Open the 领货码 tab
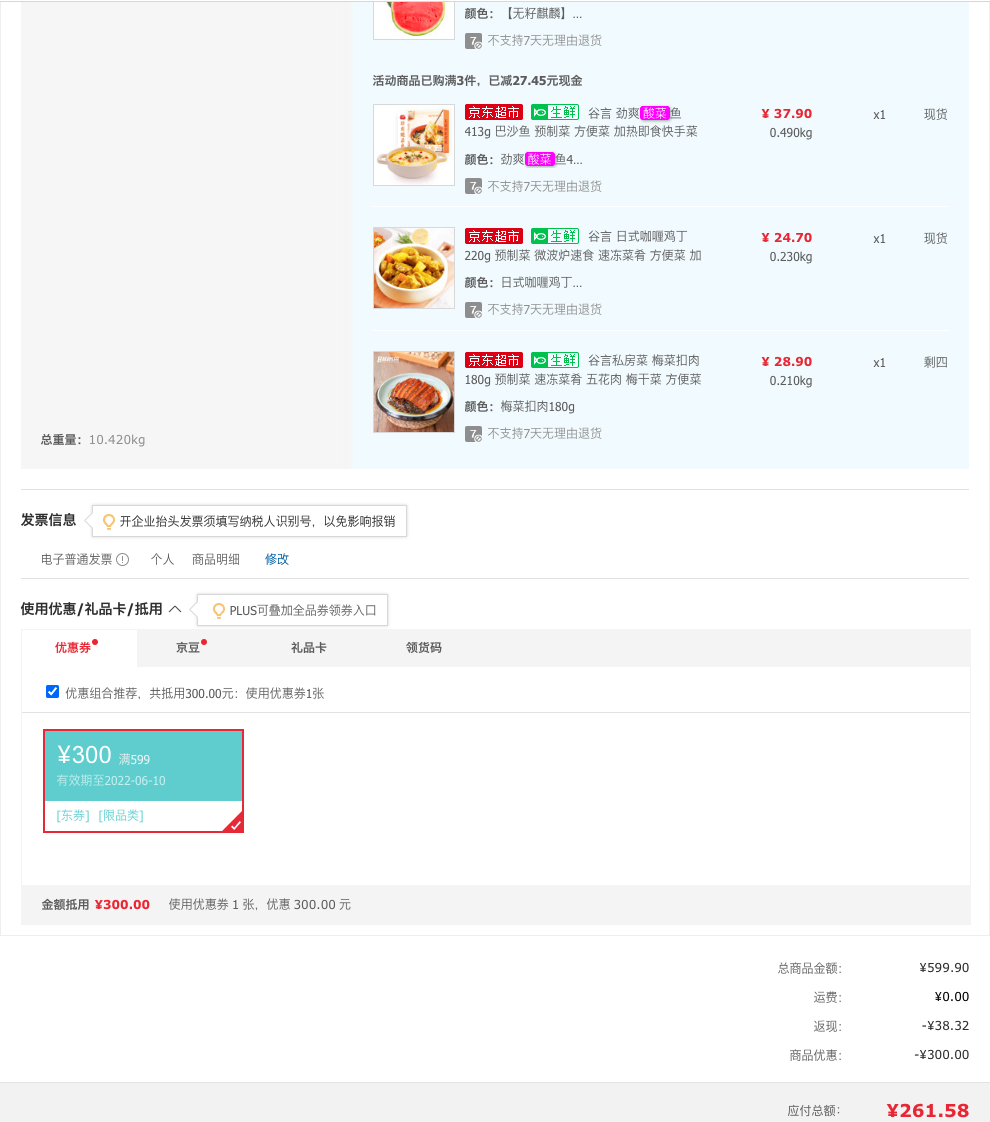The image size is (990, 1122). (423, 648)
